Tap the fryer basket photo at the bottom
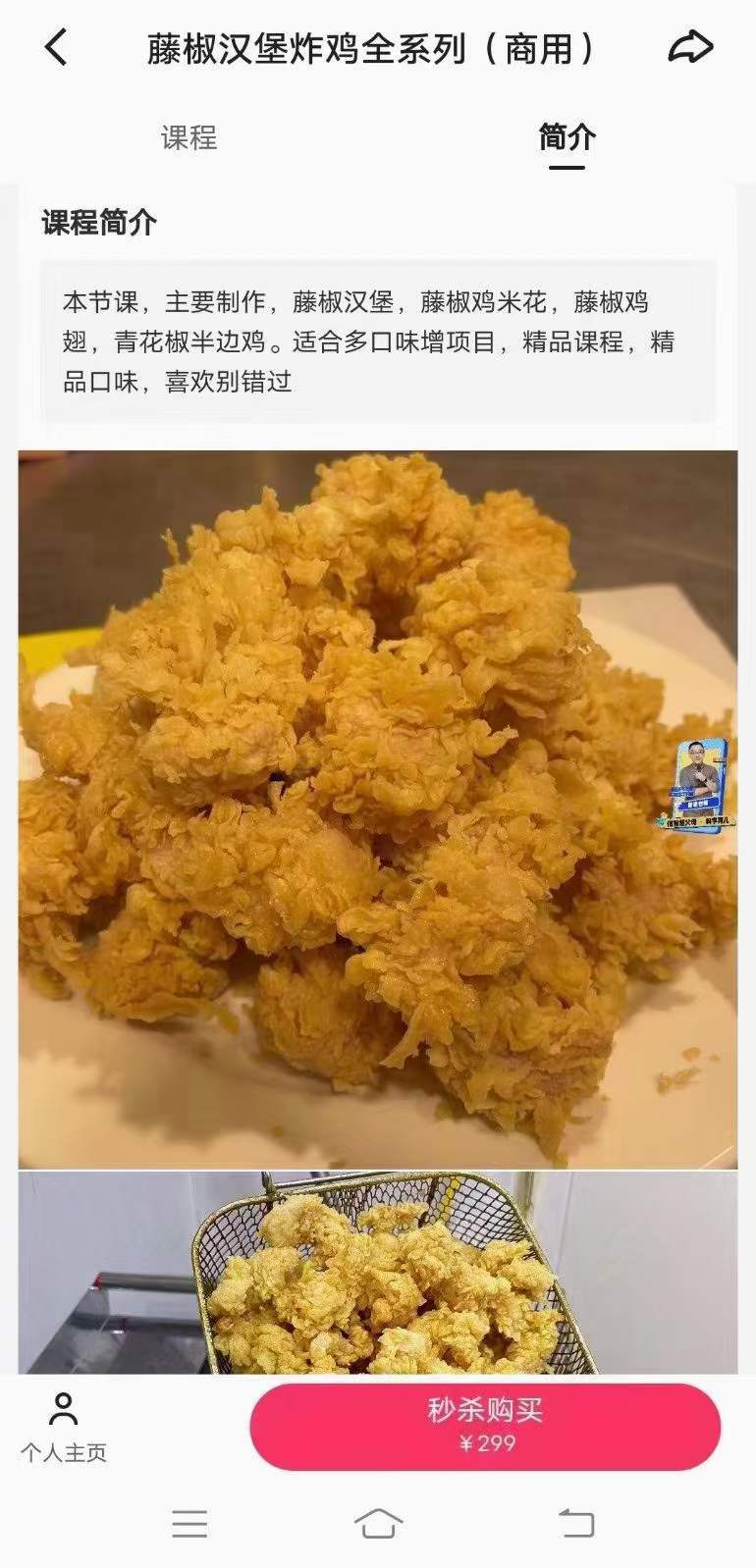The width and height of the screenshot is (756, 1568). click(378, 1276)
